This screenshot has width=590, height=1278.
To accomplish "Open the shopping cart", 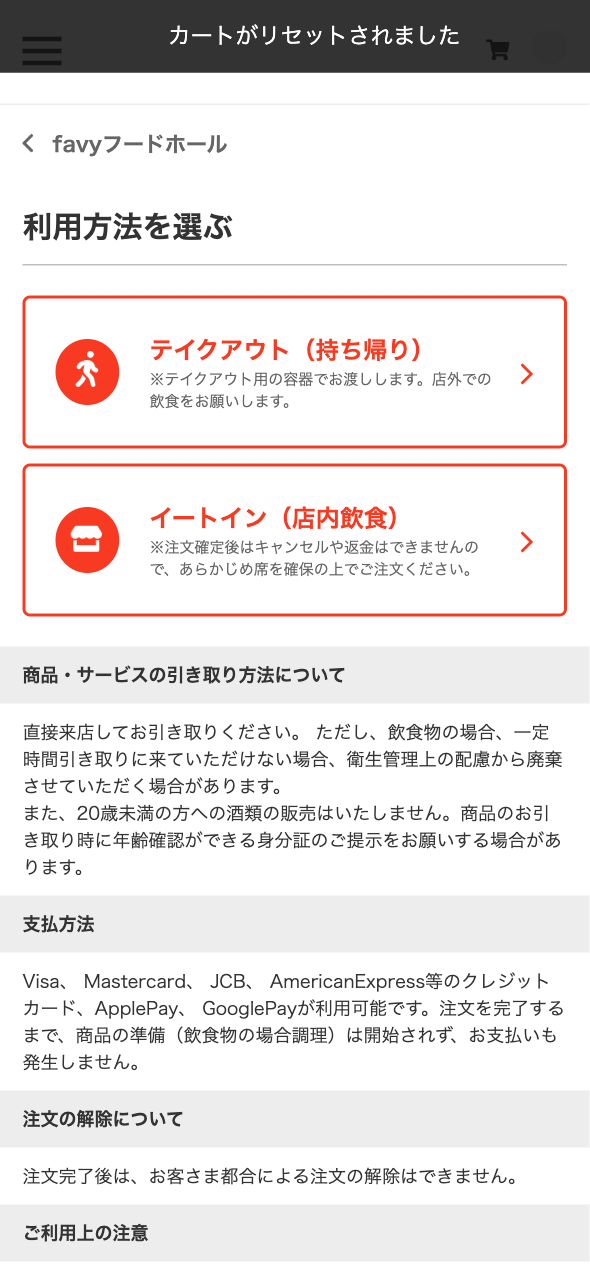I will 497,50.
